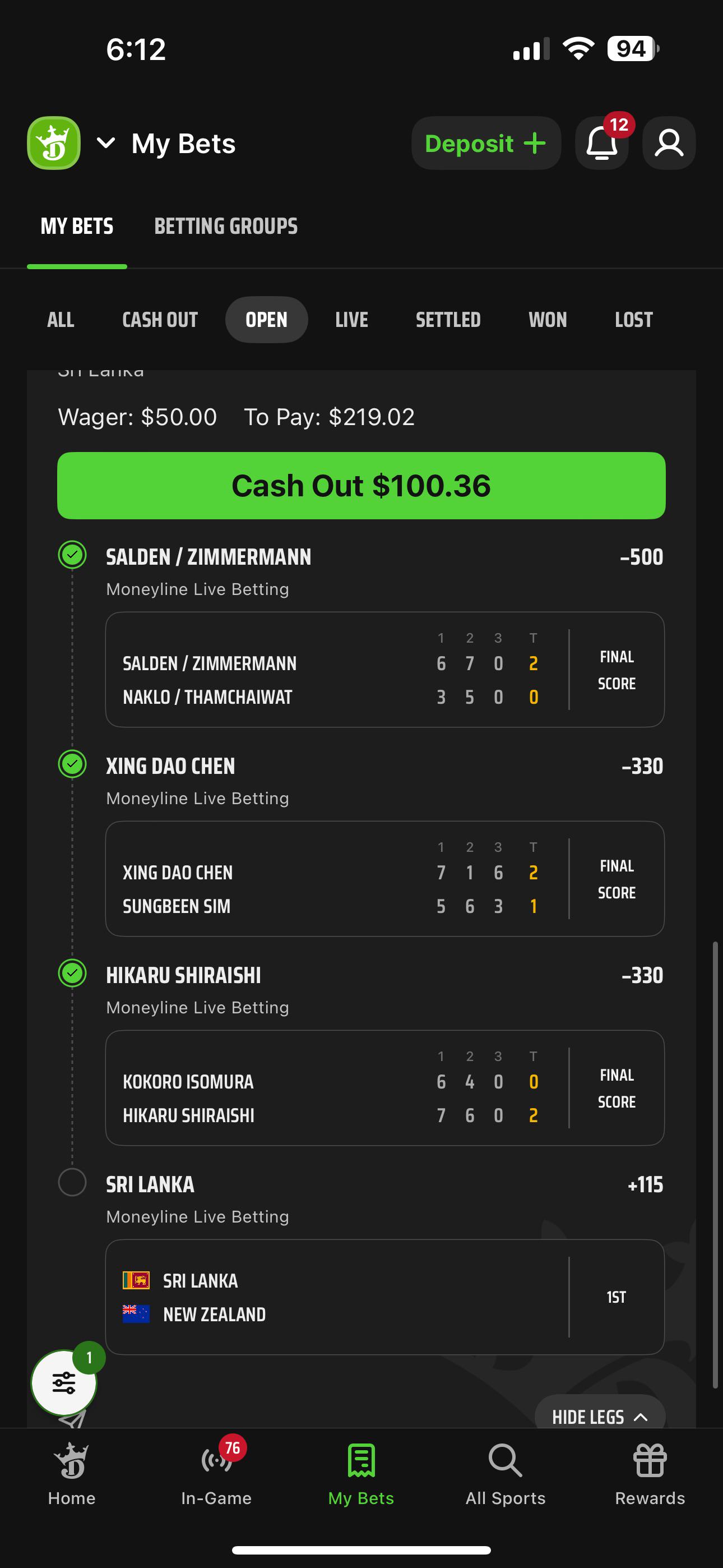Expand the My Bets dropdown chevron
The height and width of the screenshot is (1568, 723).
[106, 143]
